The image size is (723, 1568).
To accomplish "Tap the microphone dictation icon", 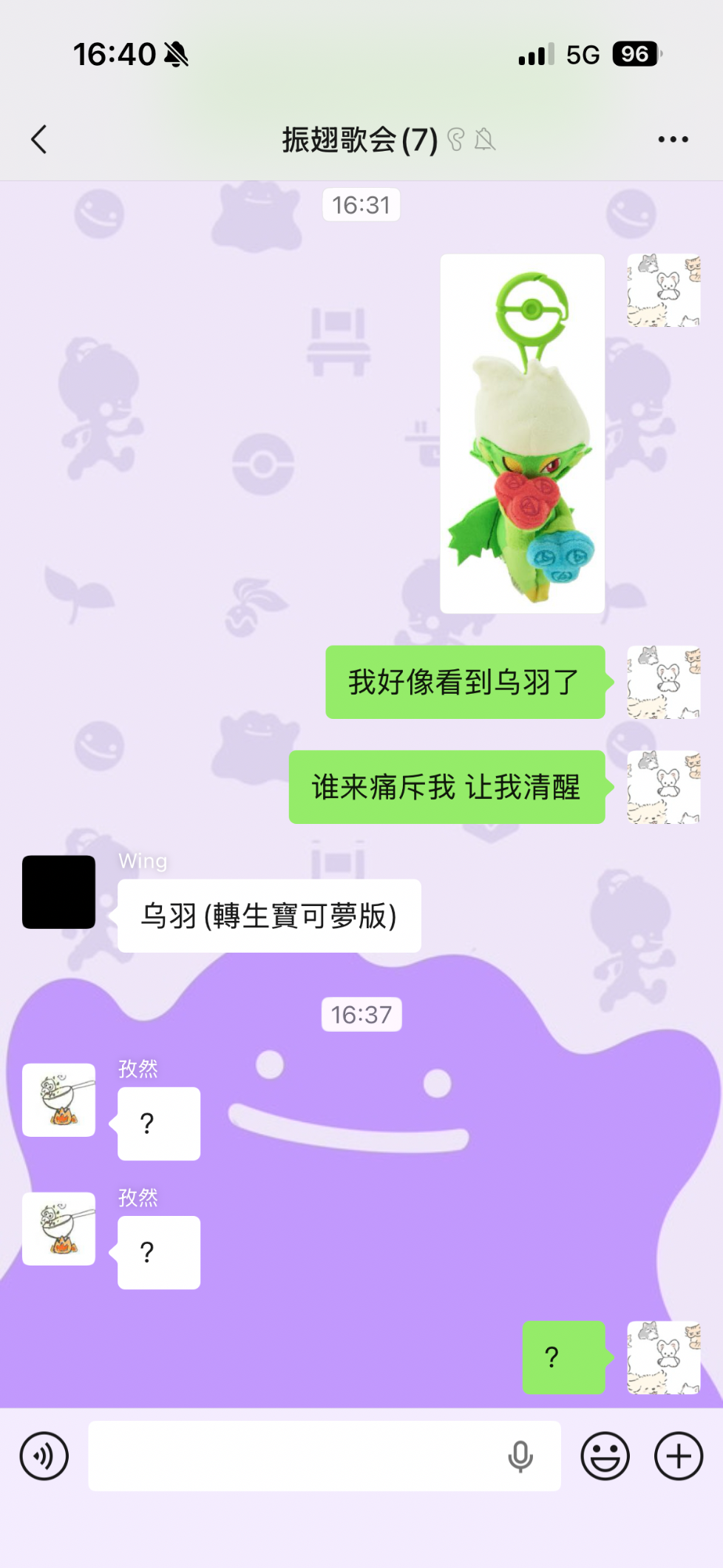I will click(x=520, y=1456).
